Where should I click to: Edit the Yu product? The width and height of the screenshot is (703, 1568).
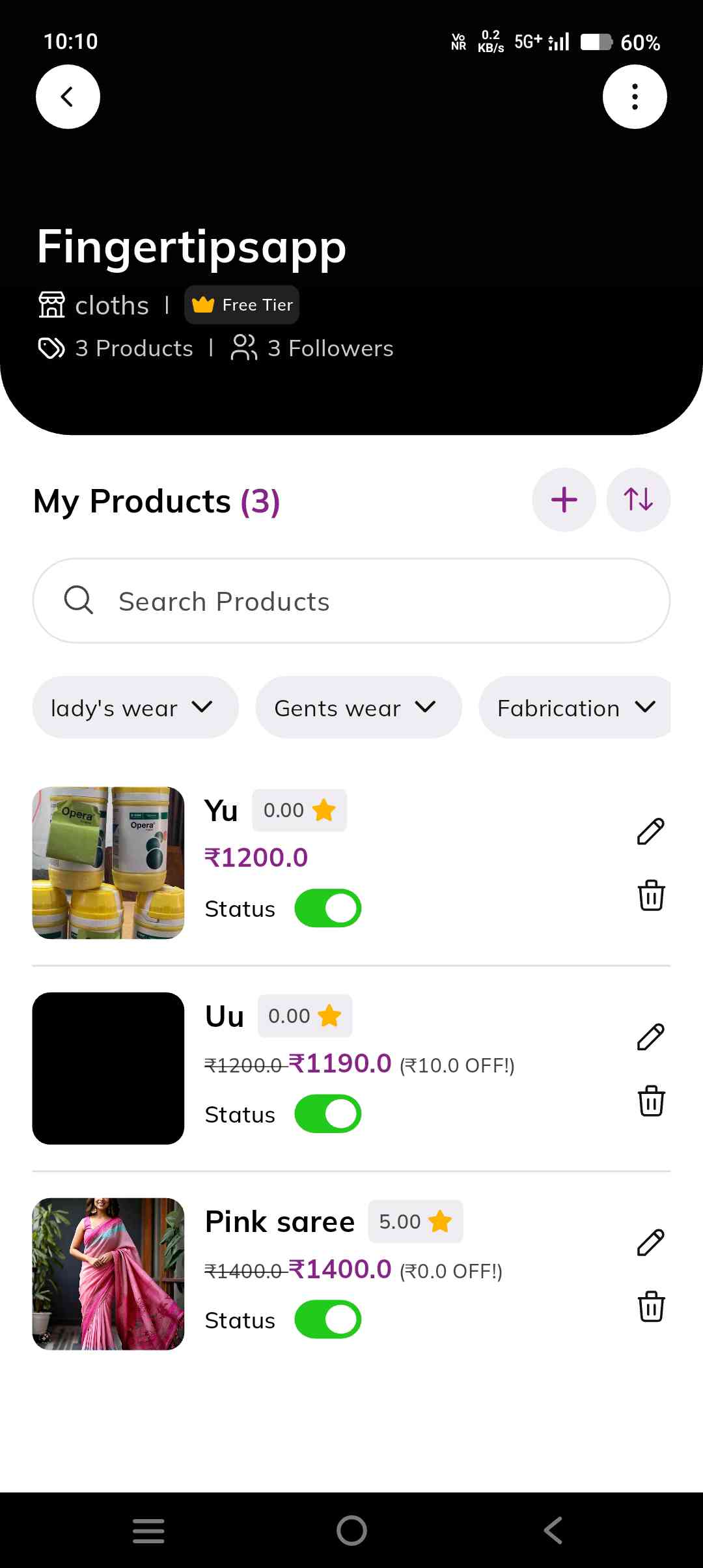pyautogui.click(x=650, y=832)
